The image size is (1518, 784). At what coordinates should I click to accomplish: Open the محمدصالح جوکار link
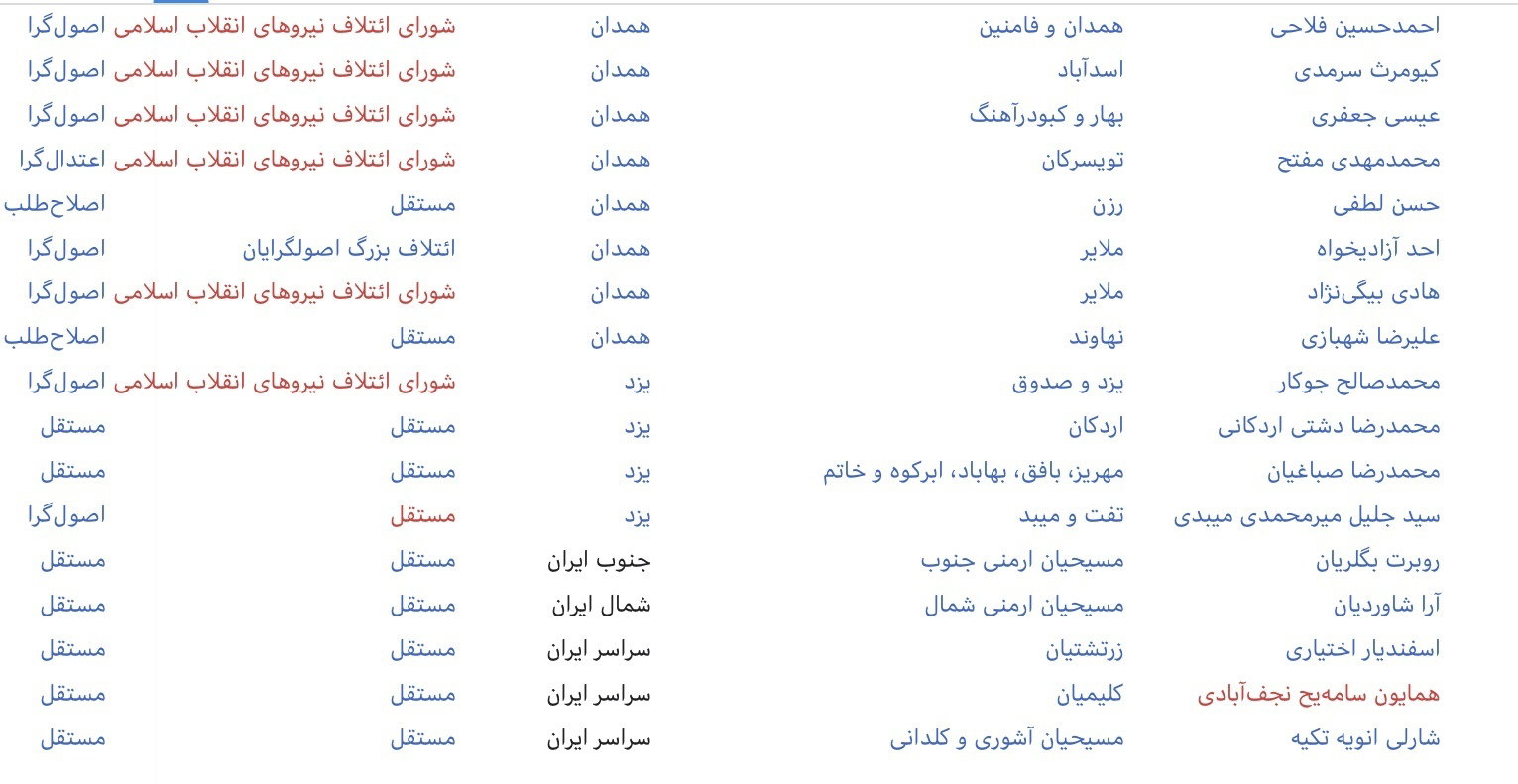(1358, 383)
